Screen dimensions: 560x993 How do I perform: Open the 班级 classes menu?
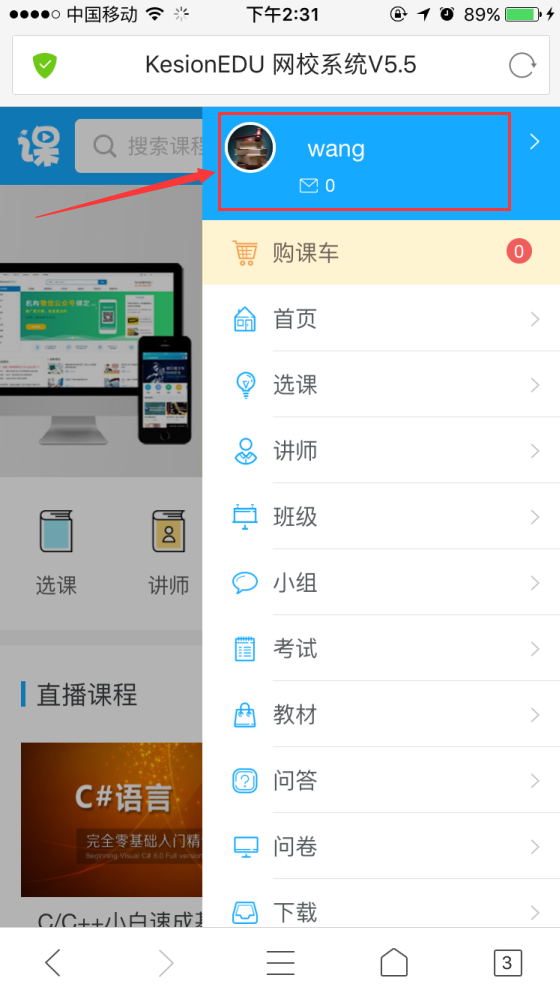pos(381,516)
